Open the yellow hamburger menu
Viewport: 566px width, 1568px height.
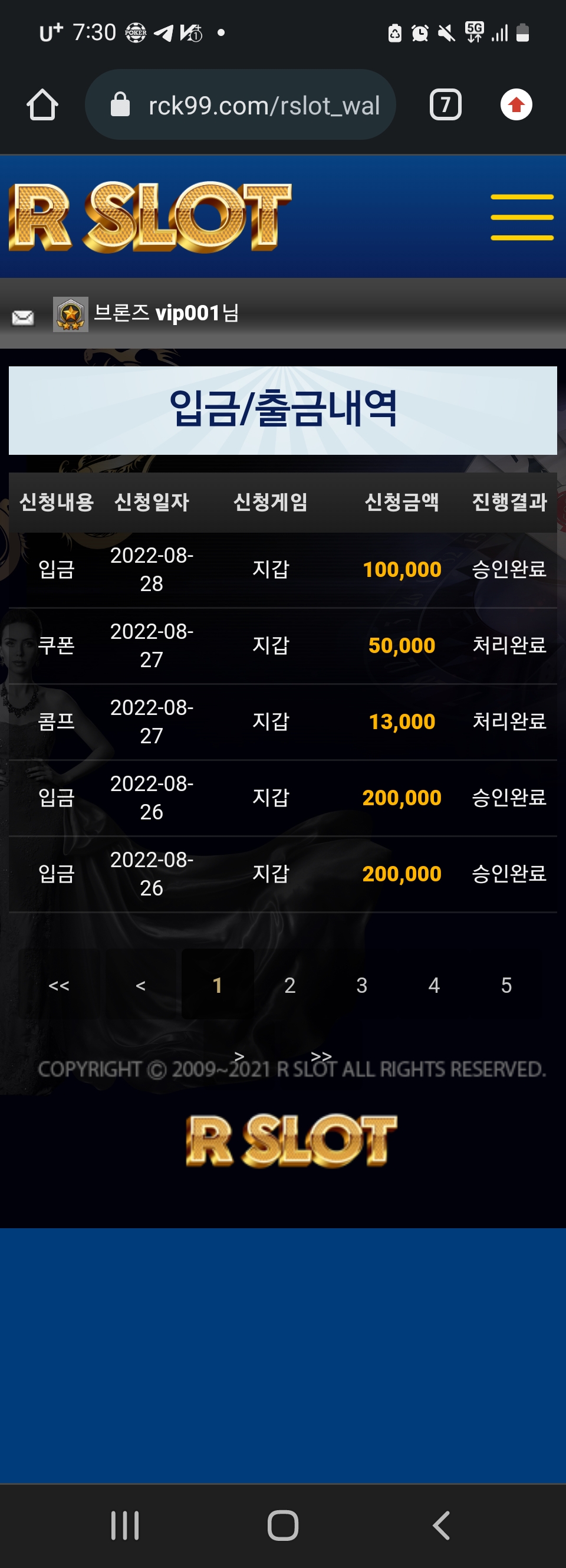click(522, 217)
